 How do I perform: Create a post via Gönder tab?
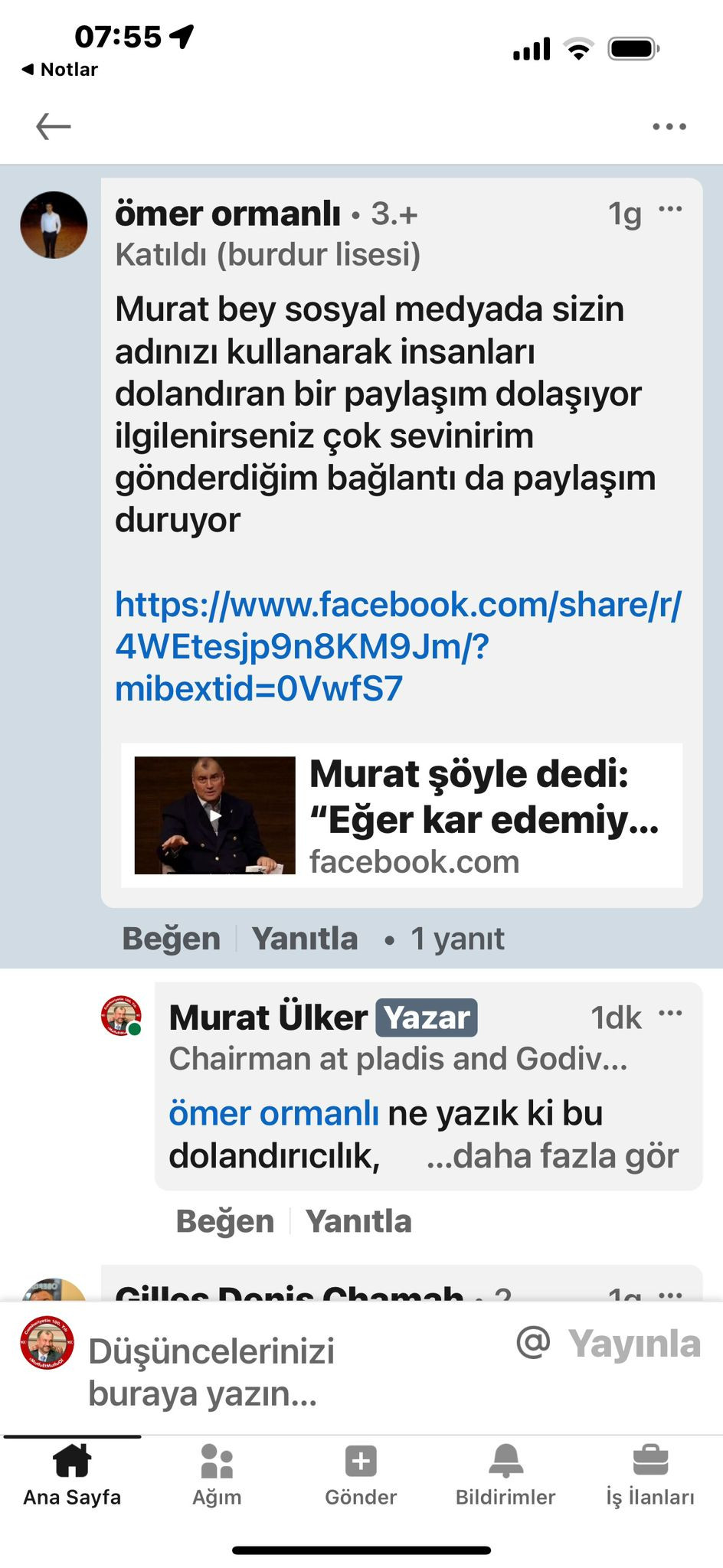click(361, 1474)
